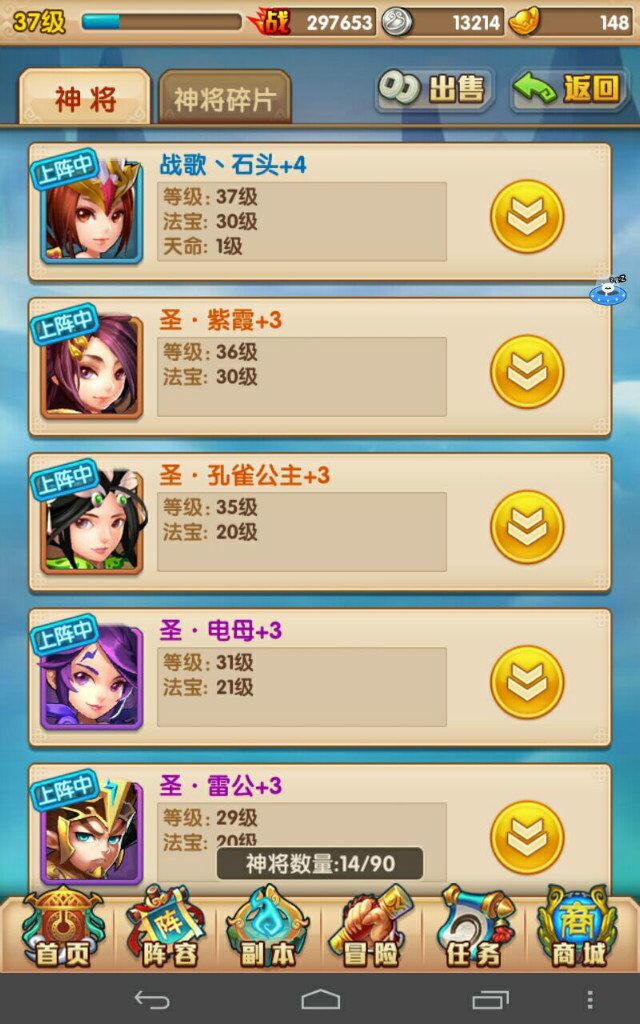Expand details for 圣·雷公+3
The height and width of the screenshot is (1024, 640).
[527, 836]
